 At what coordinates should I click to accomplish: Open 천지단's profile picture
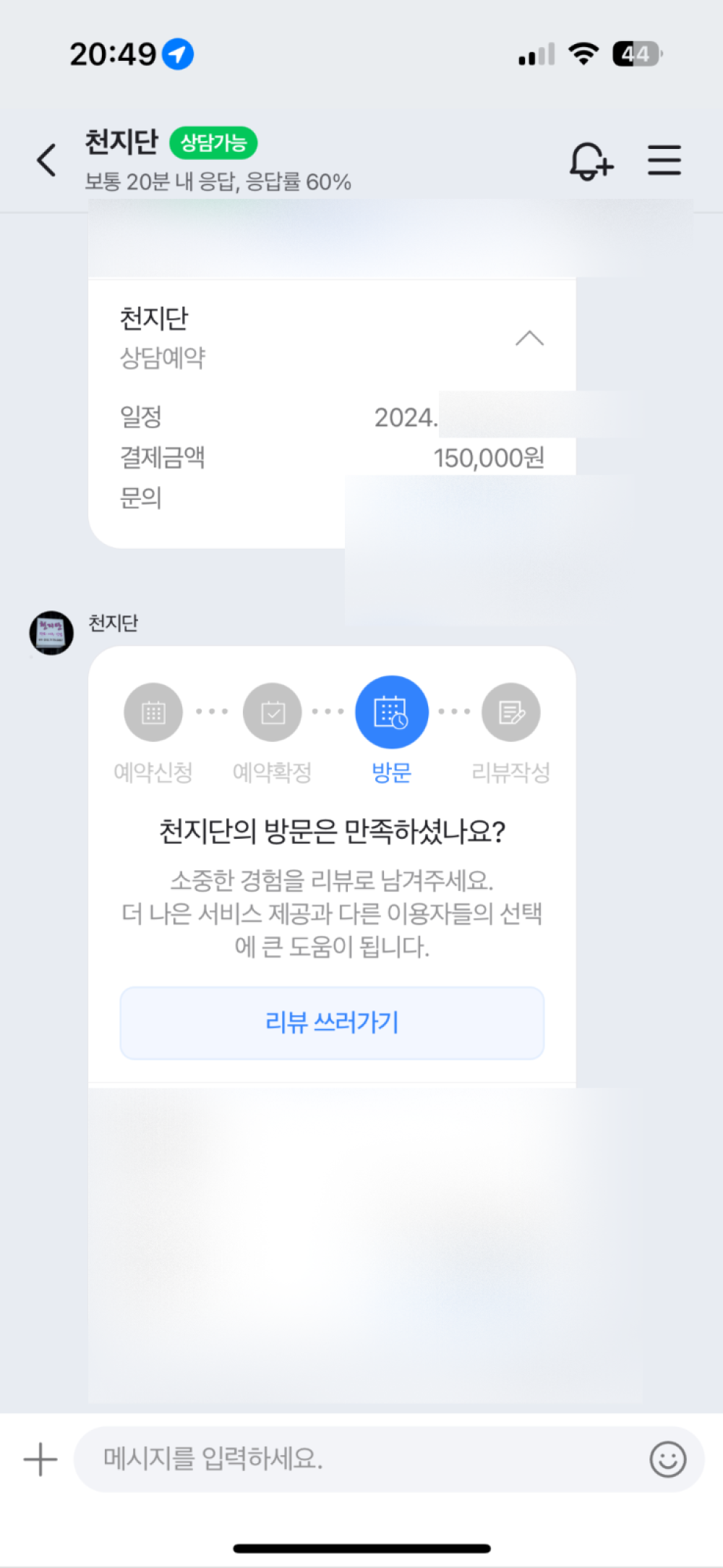51,633
